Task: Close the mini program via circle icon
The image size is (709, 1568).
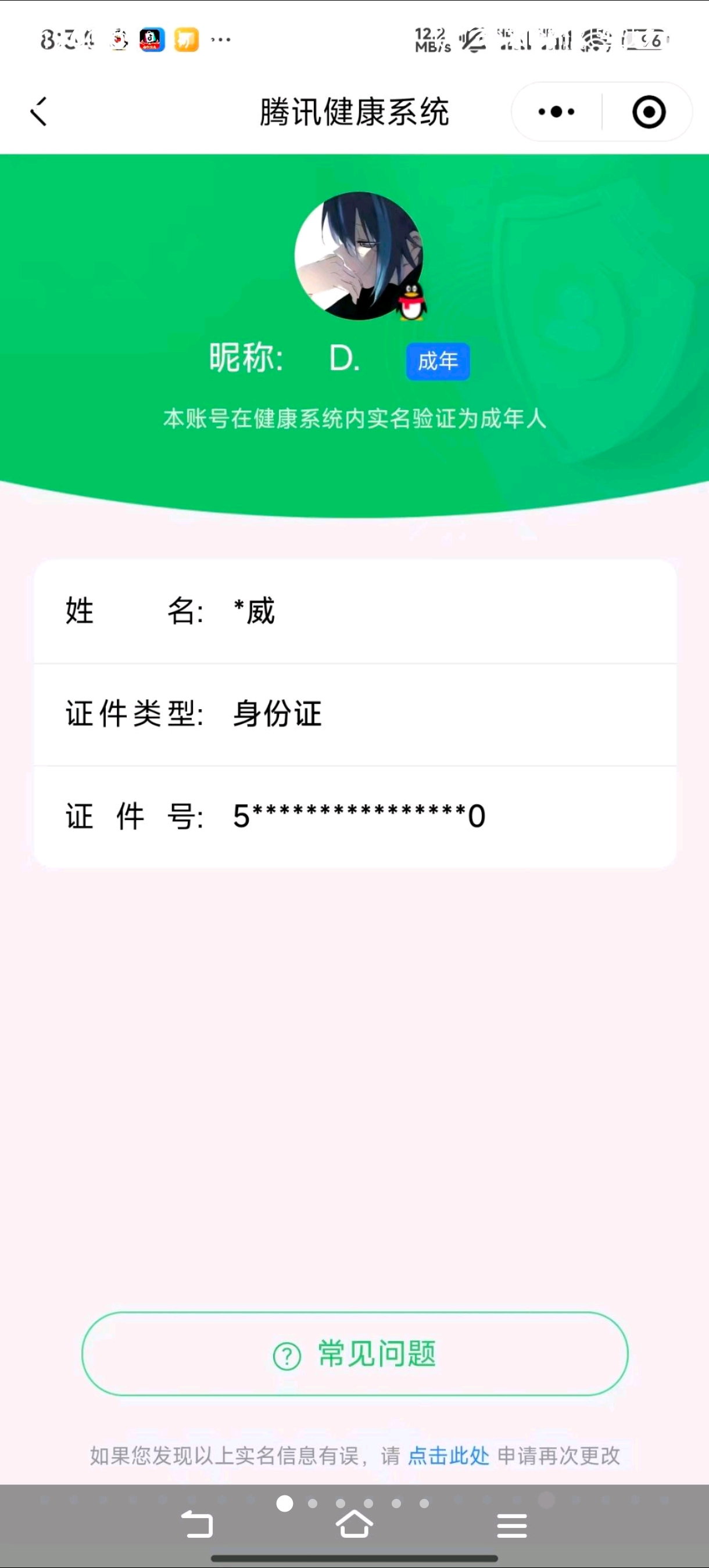Action: 649,112
